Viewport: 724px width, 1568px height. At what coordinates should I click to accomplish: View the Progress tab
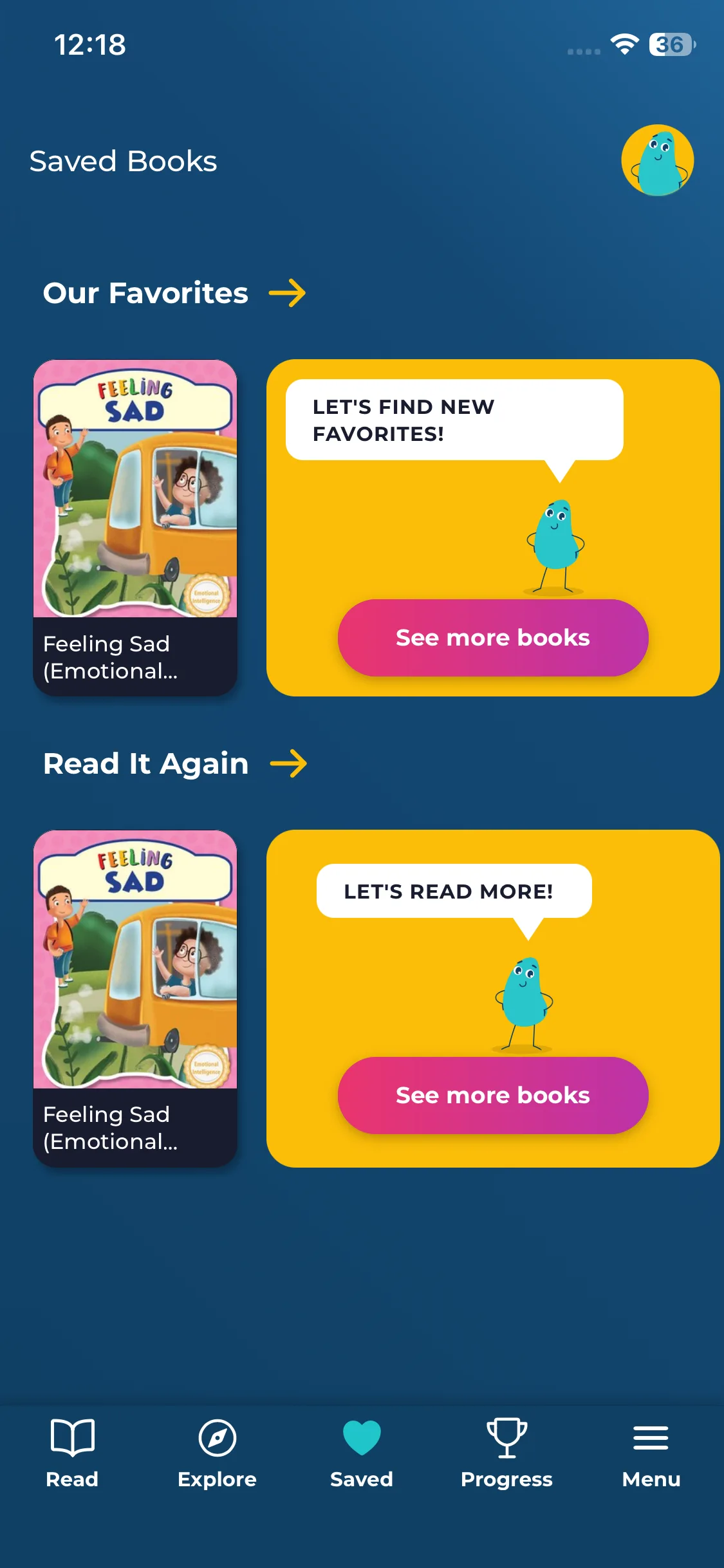506,1453
